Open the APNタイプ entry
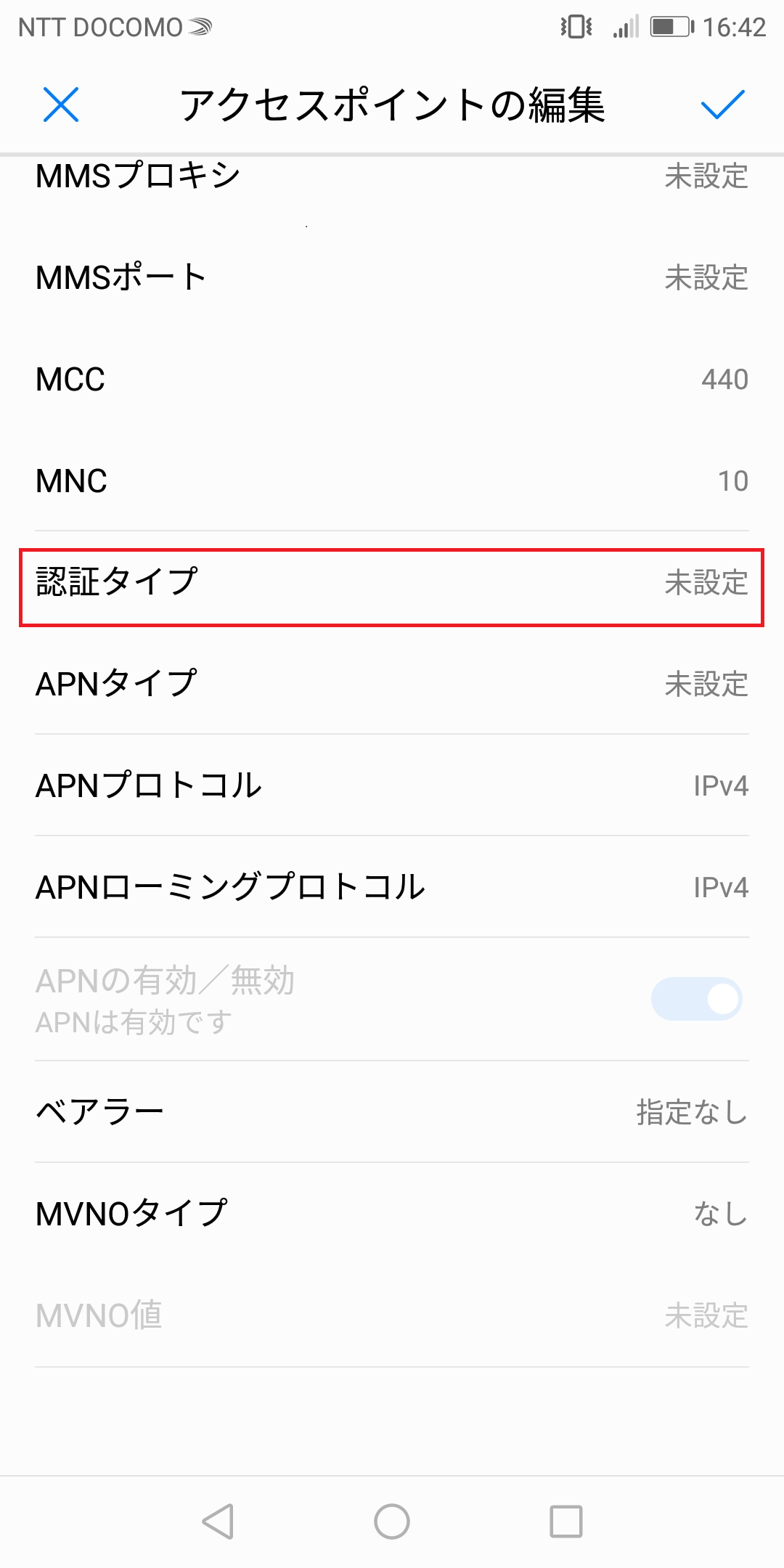Image resolution: width=784 pixels, height=1568 pixels. (x=392, y=684)
